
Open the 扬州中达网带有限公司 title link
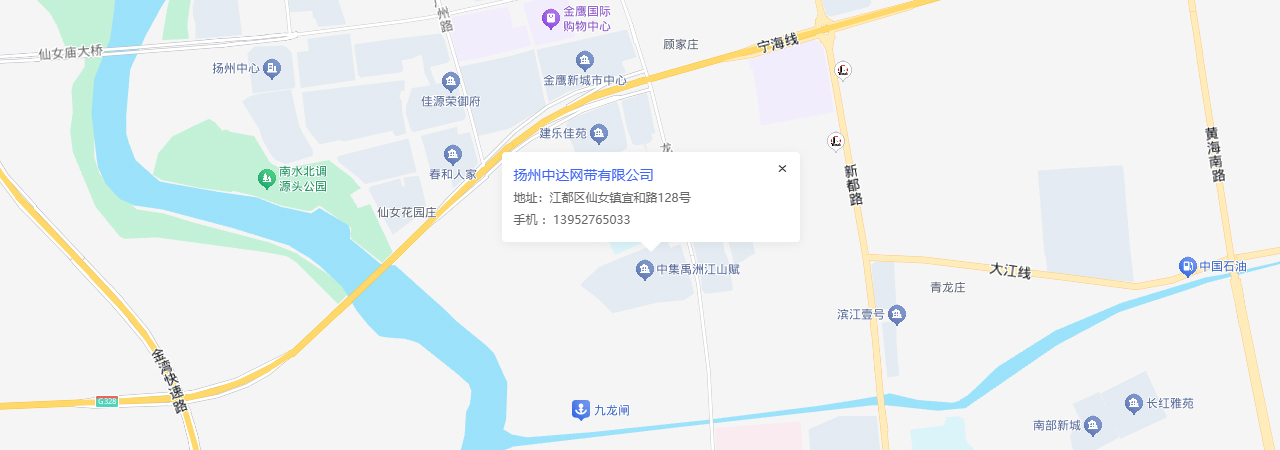coord(583,175)
